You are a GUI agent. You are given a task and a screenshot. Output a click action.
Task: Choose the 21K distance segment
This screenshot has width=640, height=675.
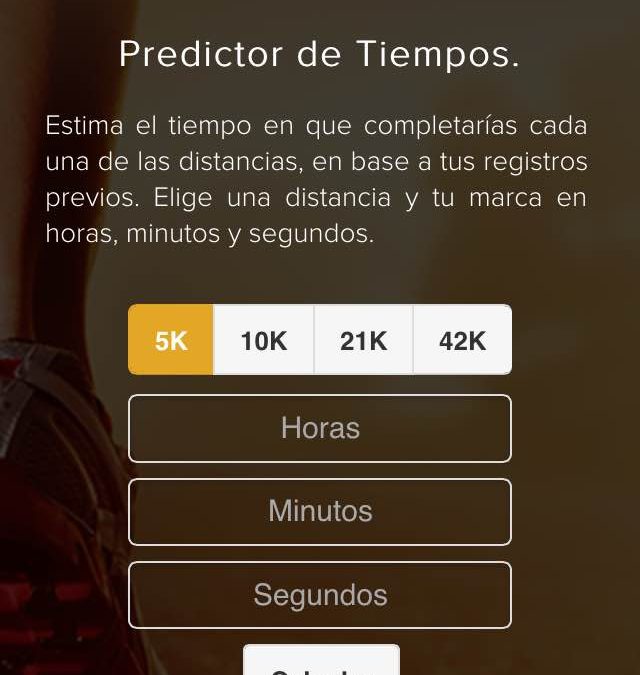click(363, 340)
